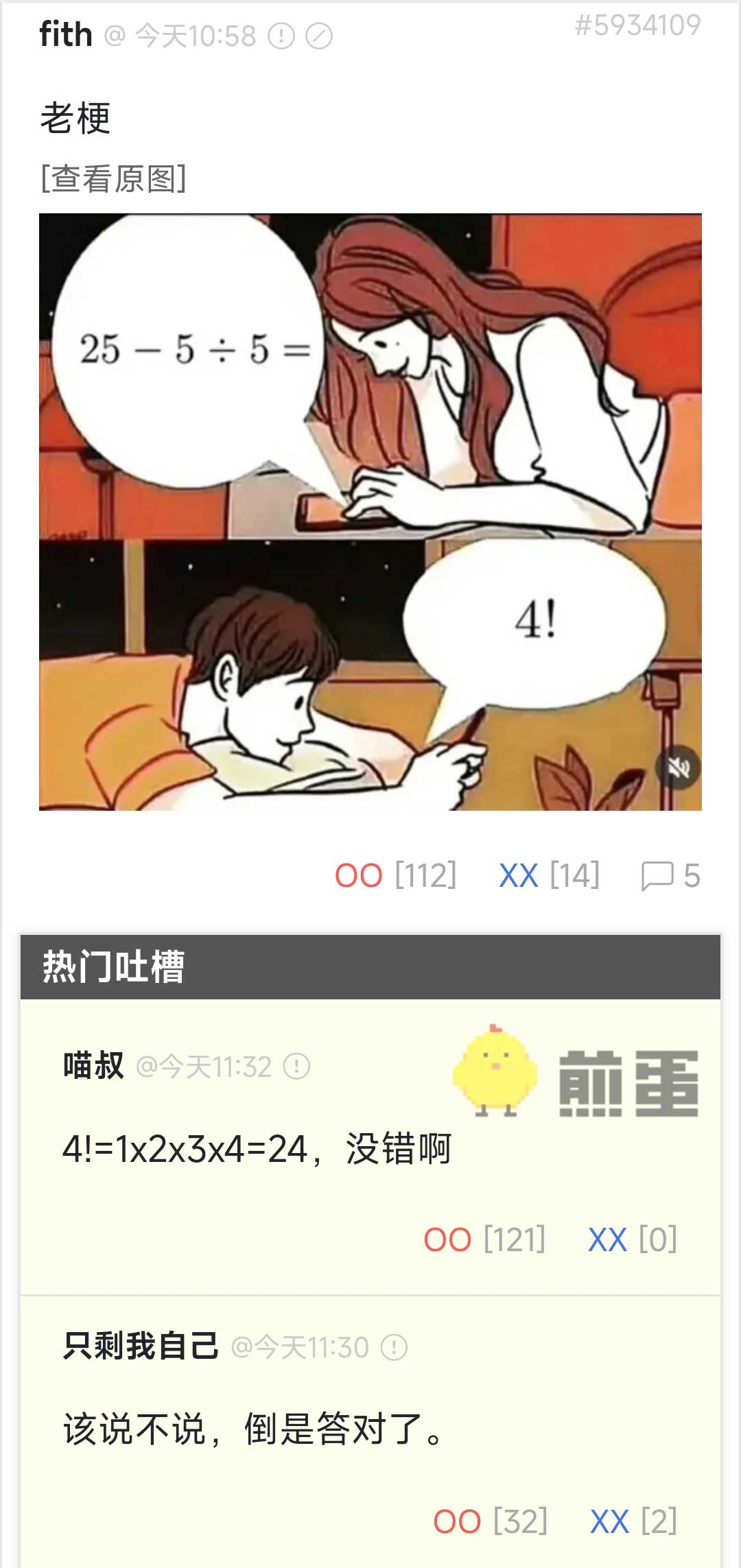Unmute the media via the speaker icon
The height and width of the screenshot is (1568, 741).
678,768
